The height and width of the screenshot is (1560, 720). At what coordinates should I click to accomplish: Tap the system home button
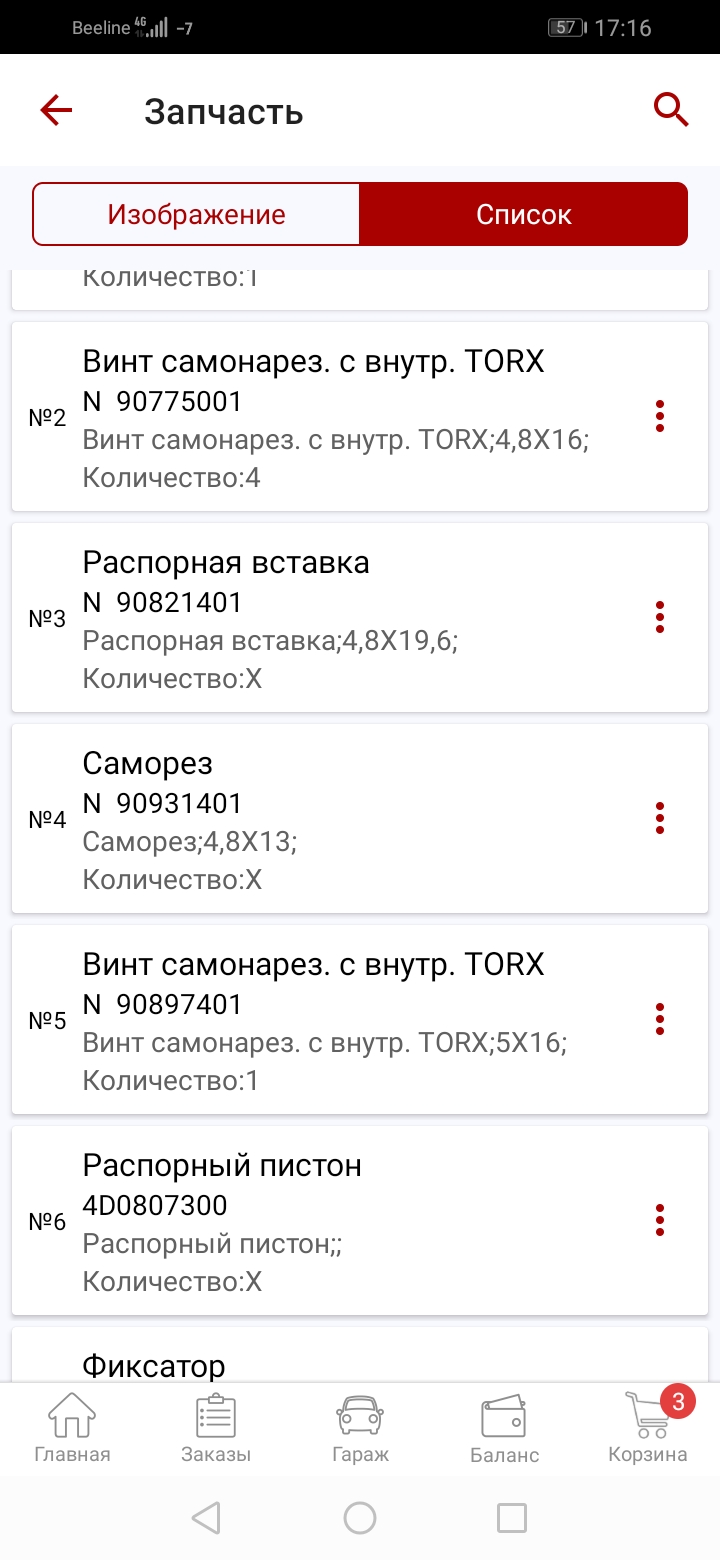pos(360,1518)
